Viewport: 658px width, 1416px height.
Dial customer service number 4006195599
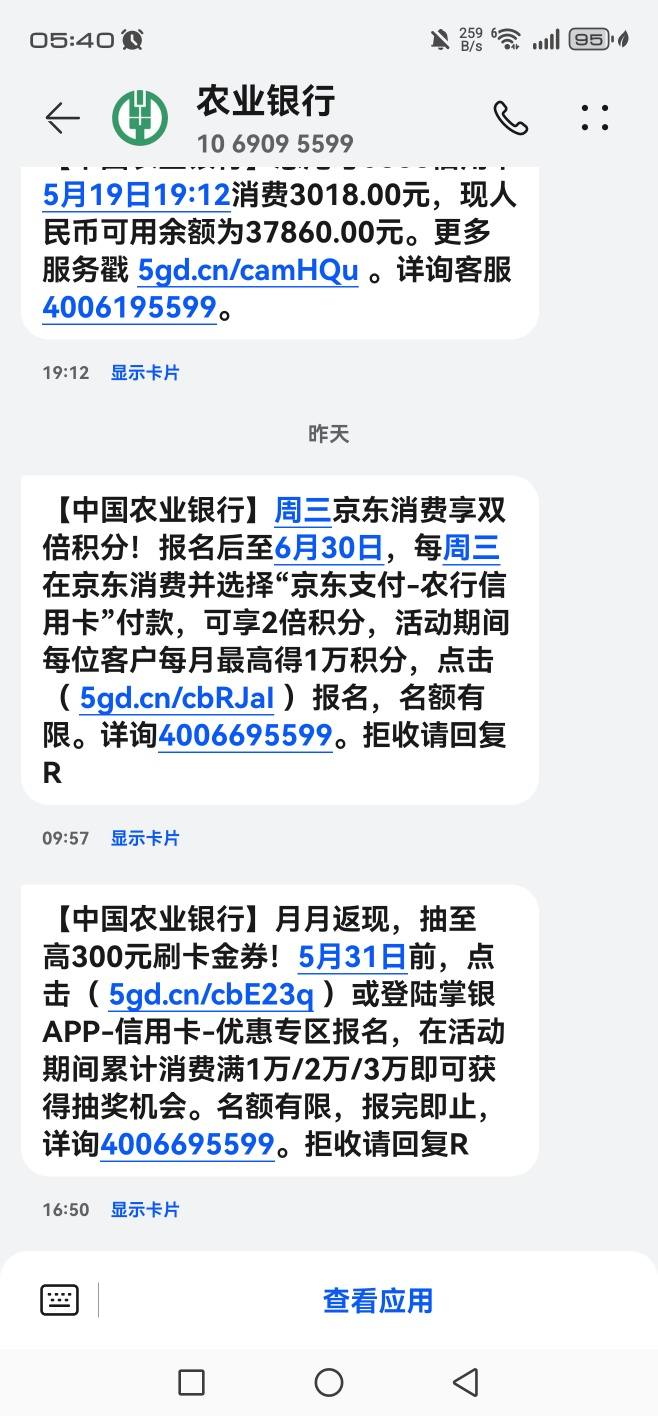coord(129,308)
